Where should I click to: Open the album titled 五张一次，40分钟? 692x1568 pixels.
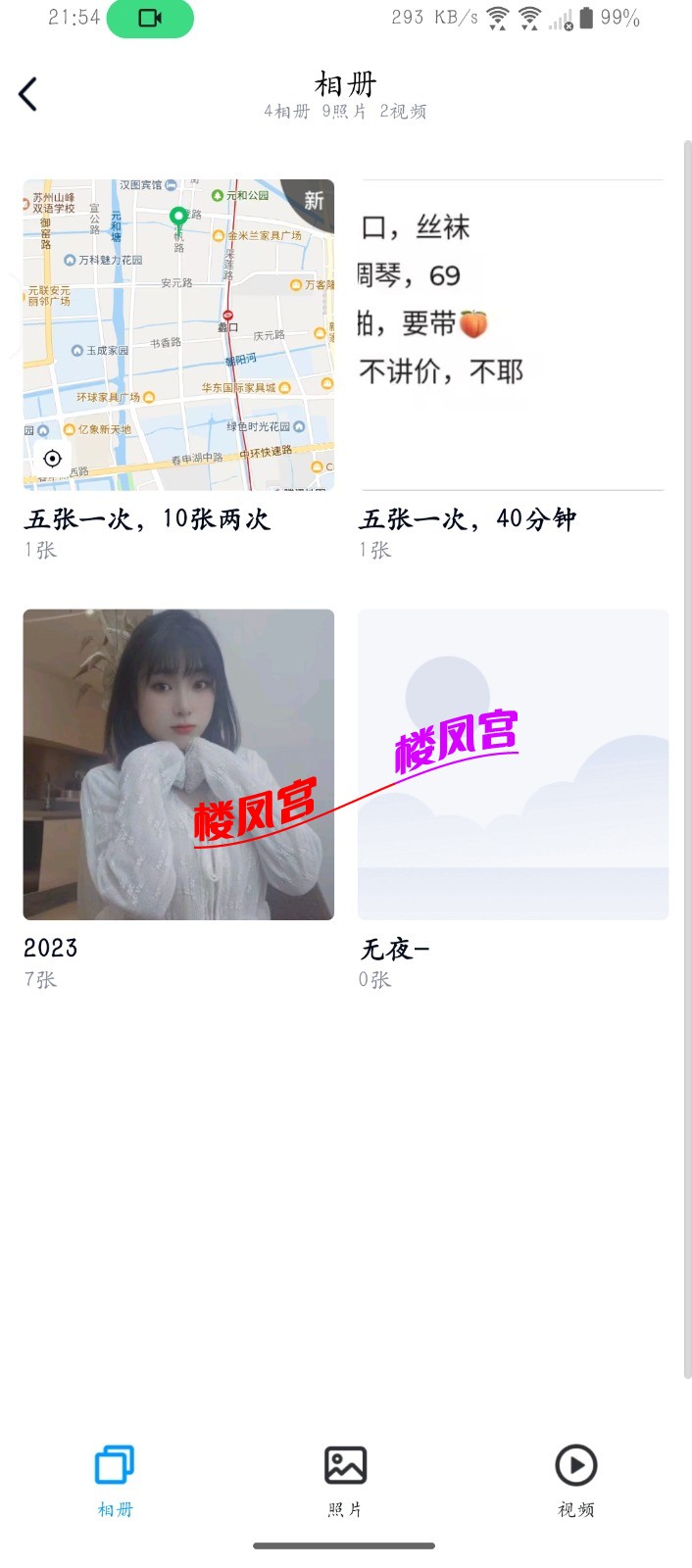[x=513, y=334]
